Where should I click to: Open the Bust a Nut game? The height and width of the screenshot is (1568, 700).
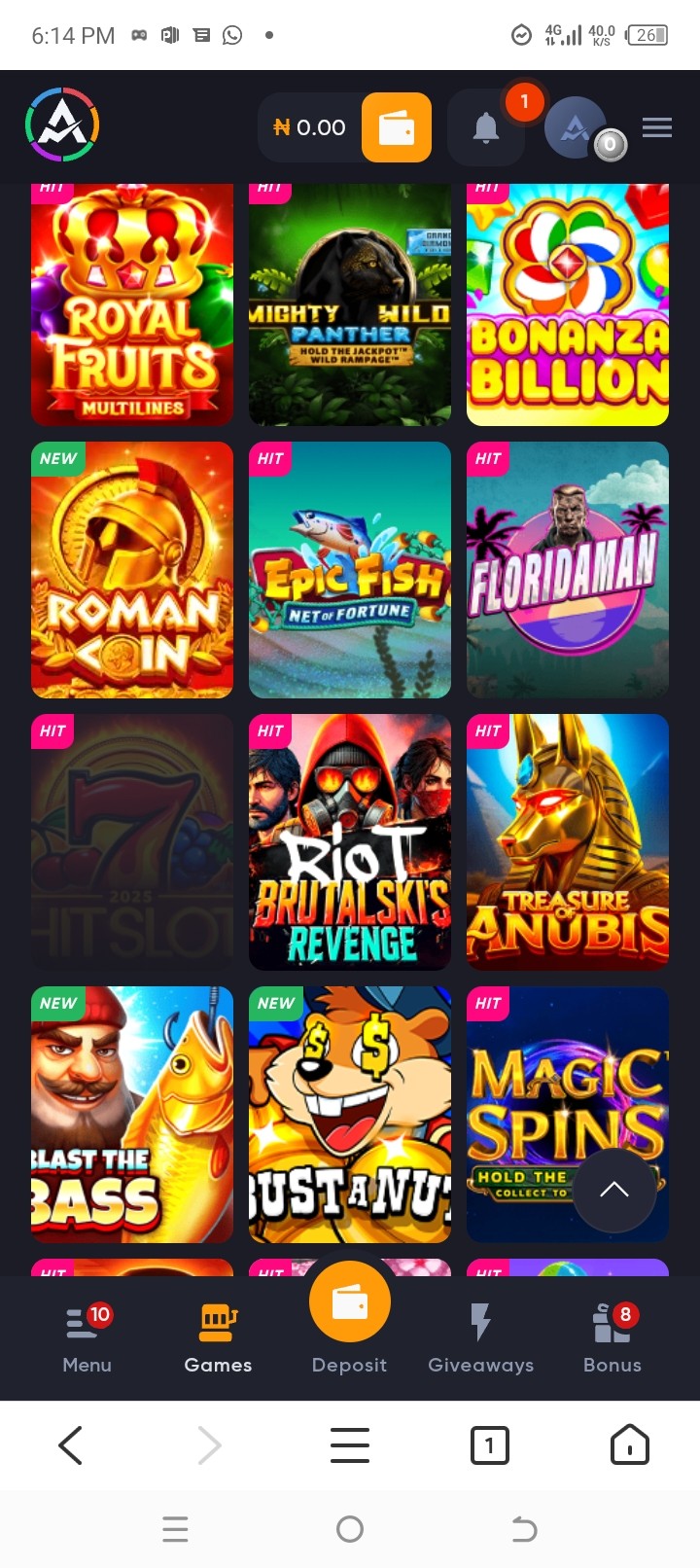click(350, 1115)
